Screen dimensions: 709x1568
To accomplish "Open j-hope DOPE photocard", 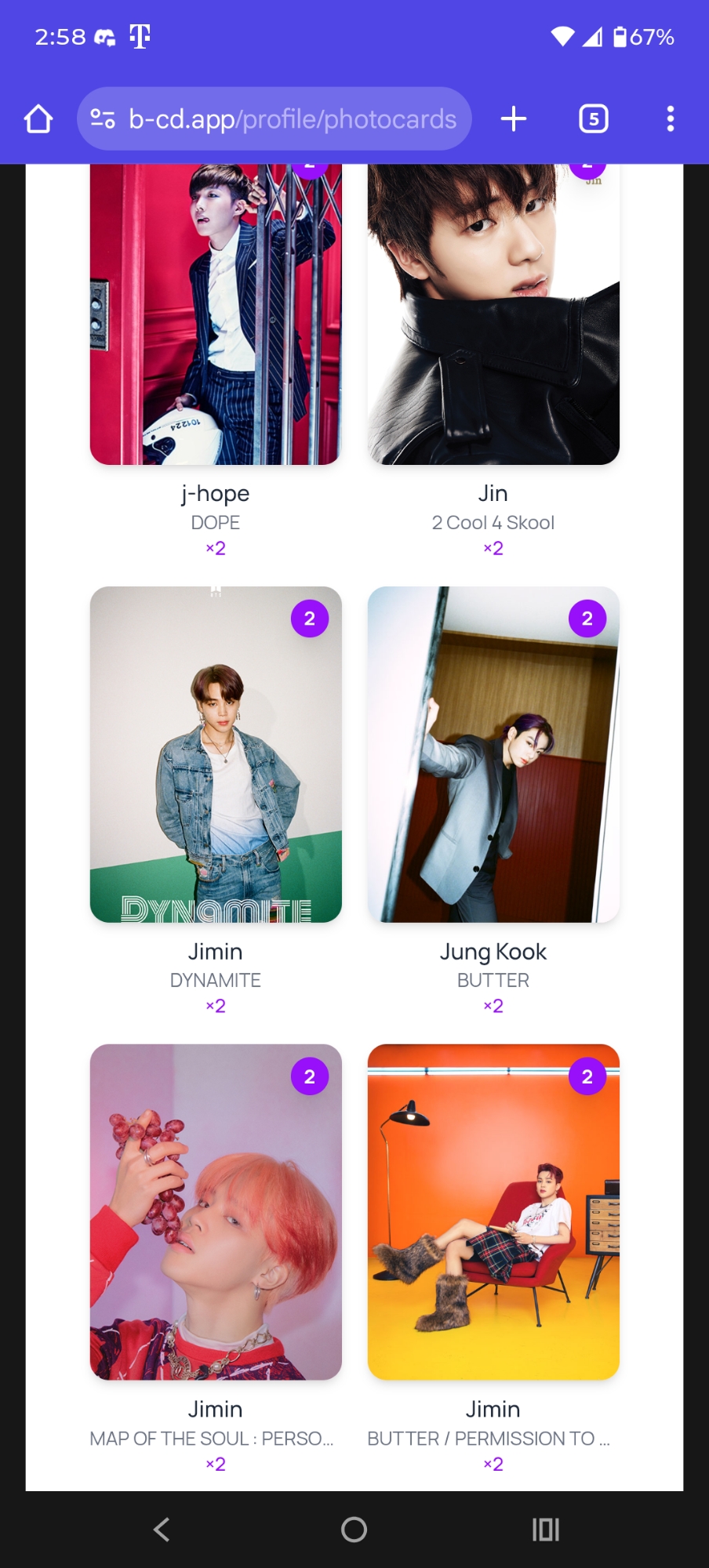I will point(216,314).
